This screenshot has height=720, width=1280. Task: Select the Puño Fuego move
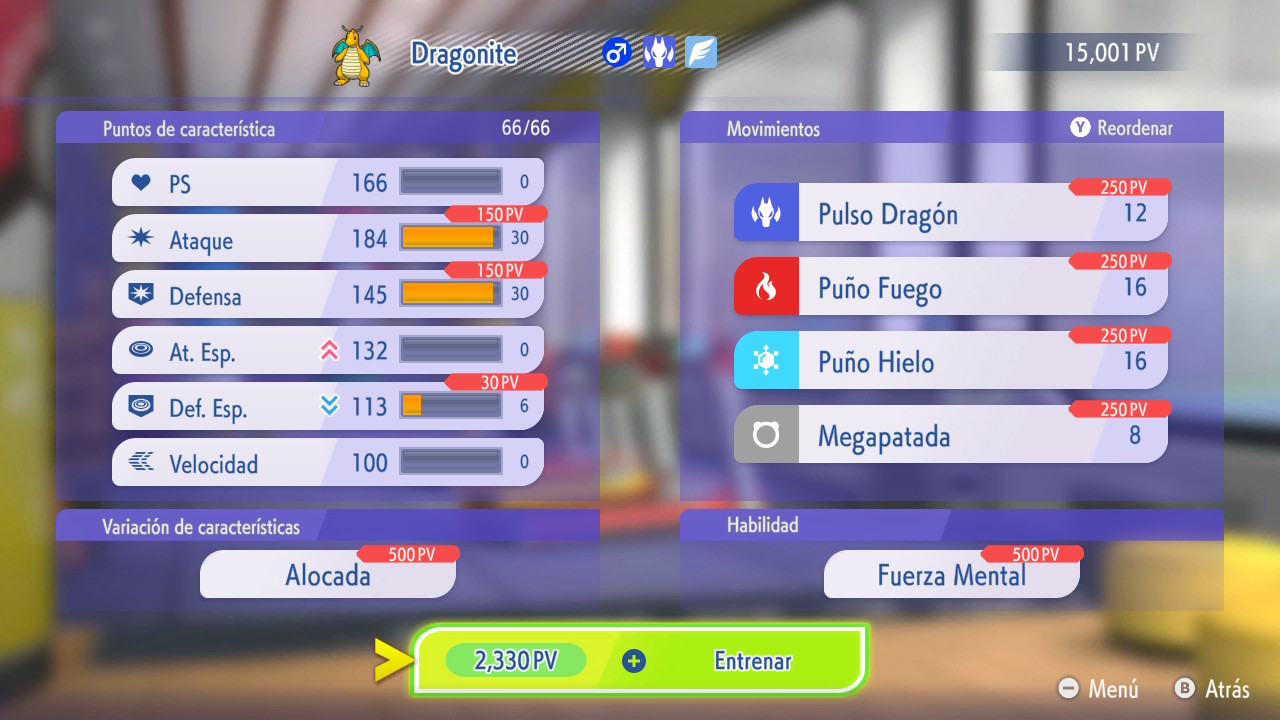point(951,286)
